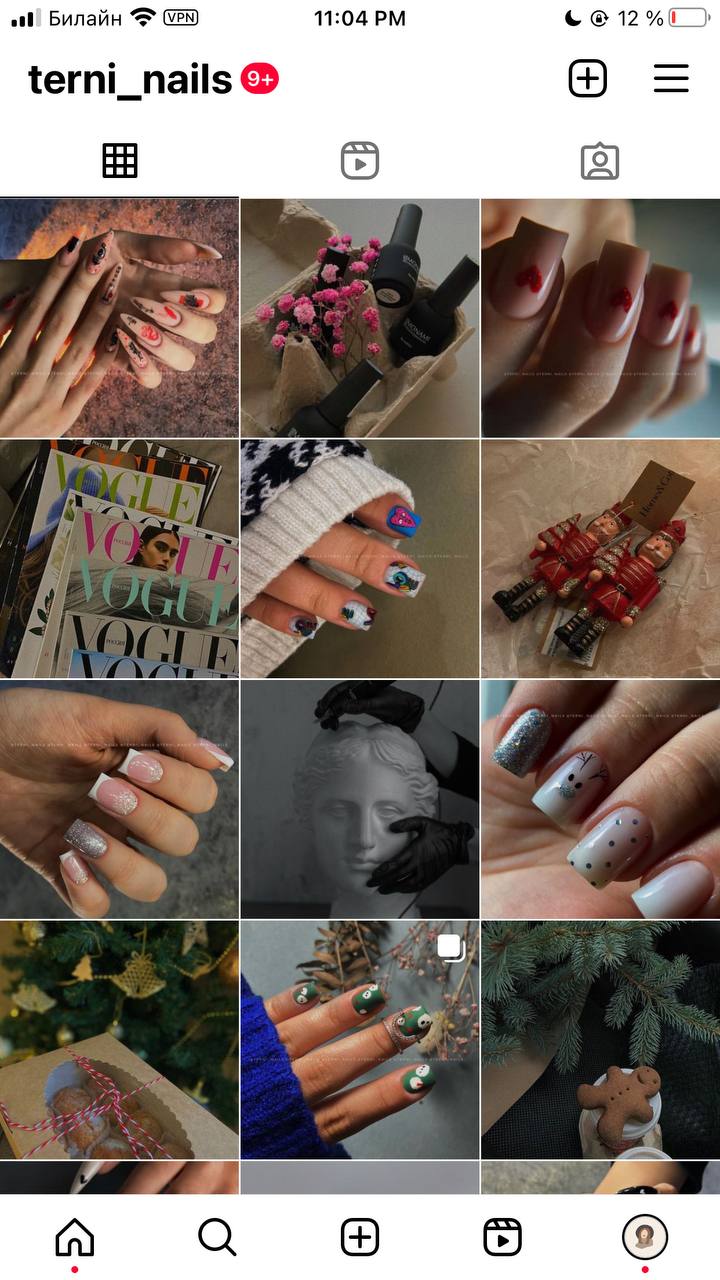Open the create new post plus icon in header

click(588, 79)
